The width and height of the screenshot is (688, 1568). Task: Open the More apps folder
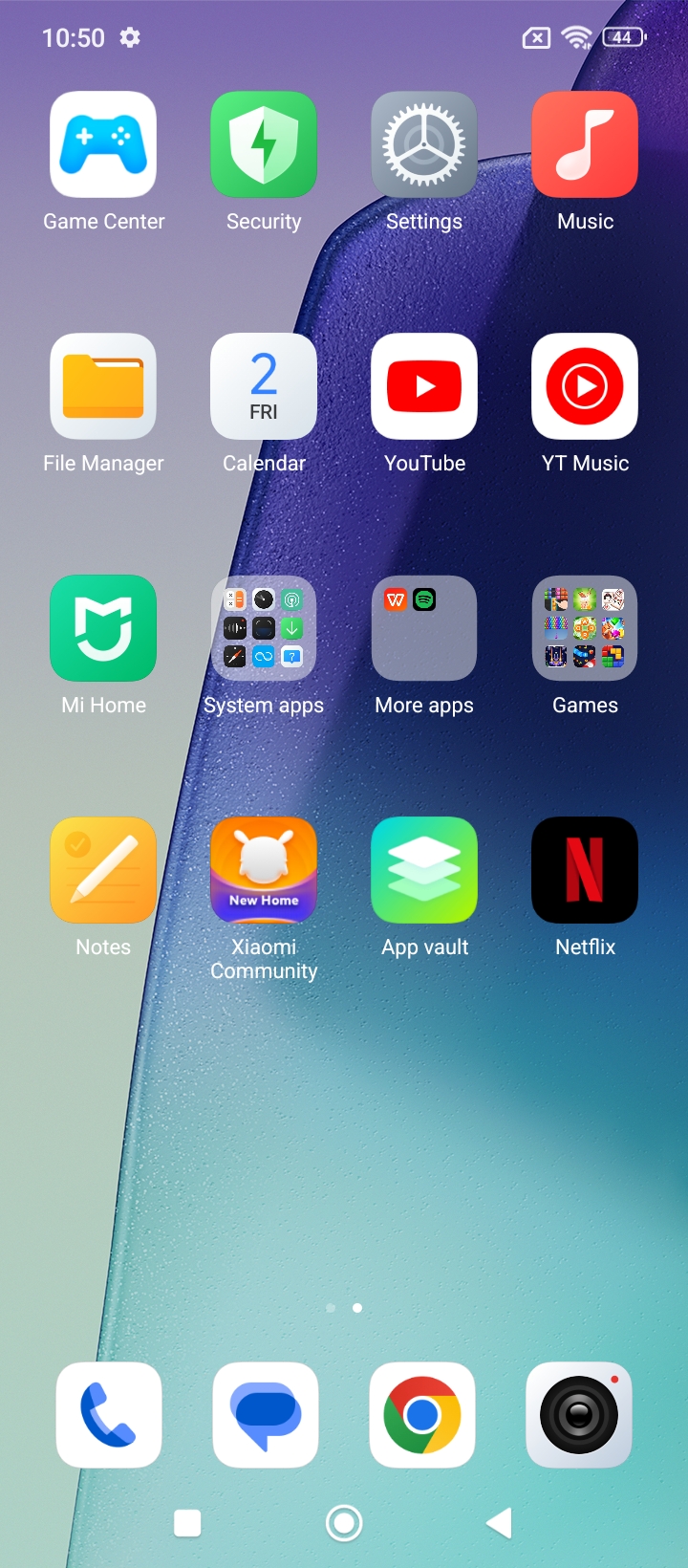coord(424,628)
